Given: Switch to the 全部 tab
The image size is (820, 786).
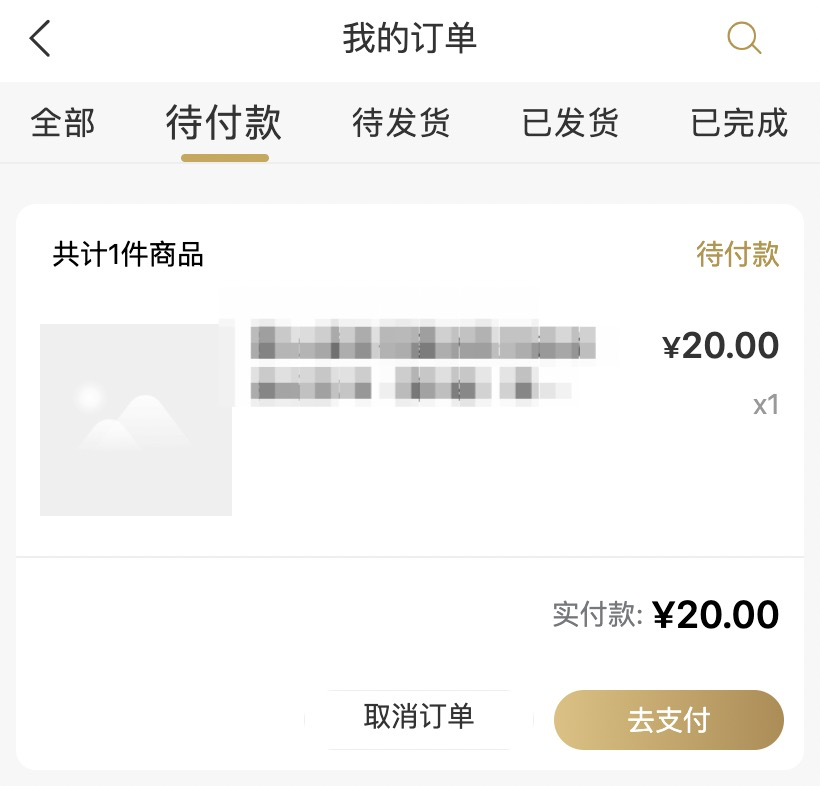Looking at the screenshot, I should 63,123.
